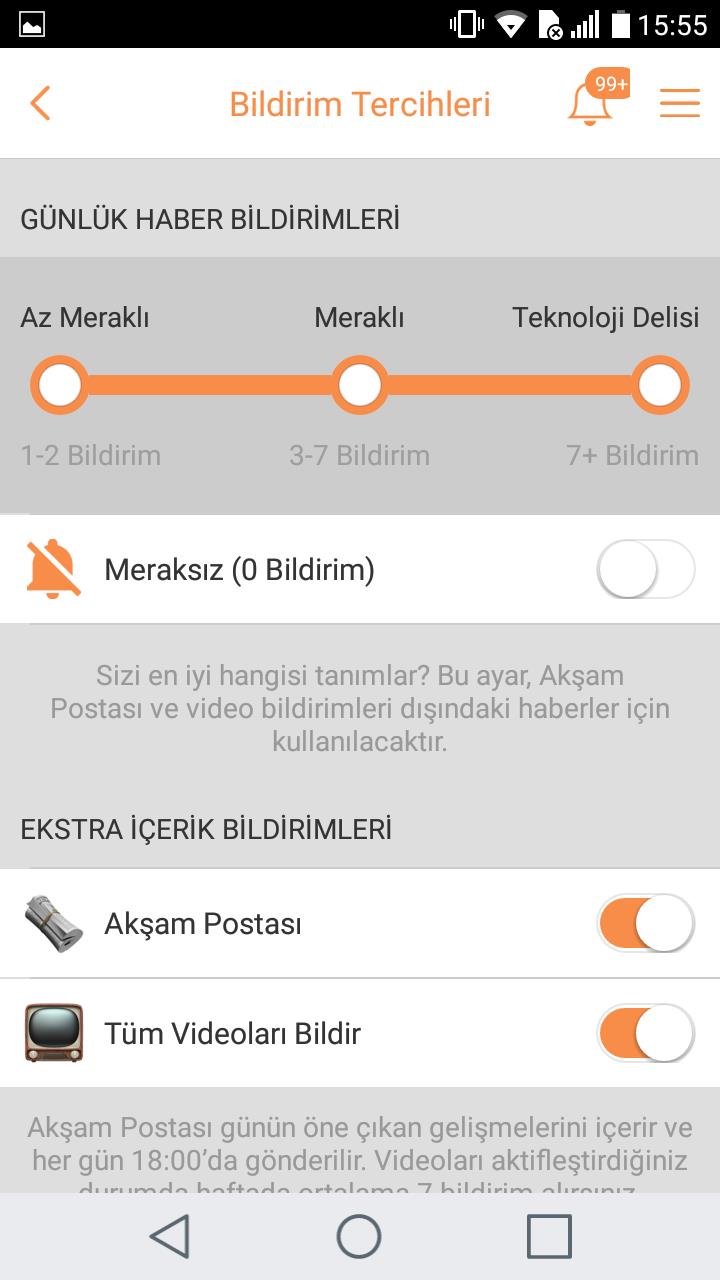Go back using the orange arrow
This screenshot has height=1280, width=720.
tap(40, 104)
